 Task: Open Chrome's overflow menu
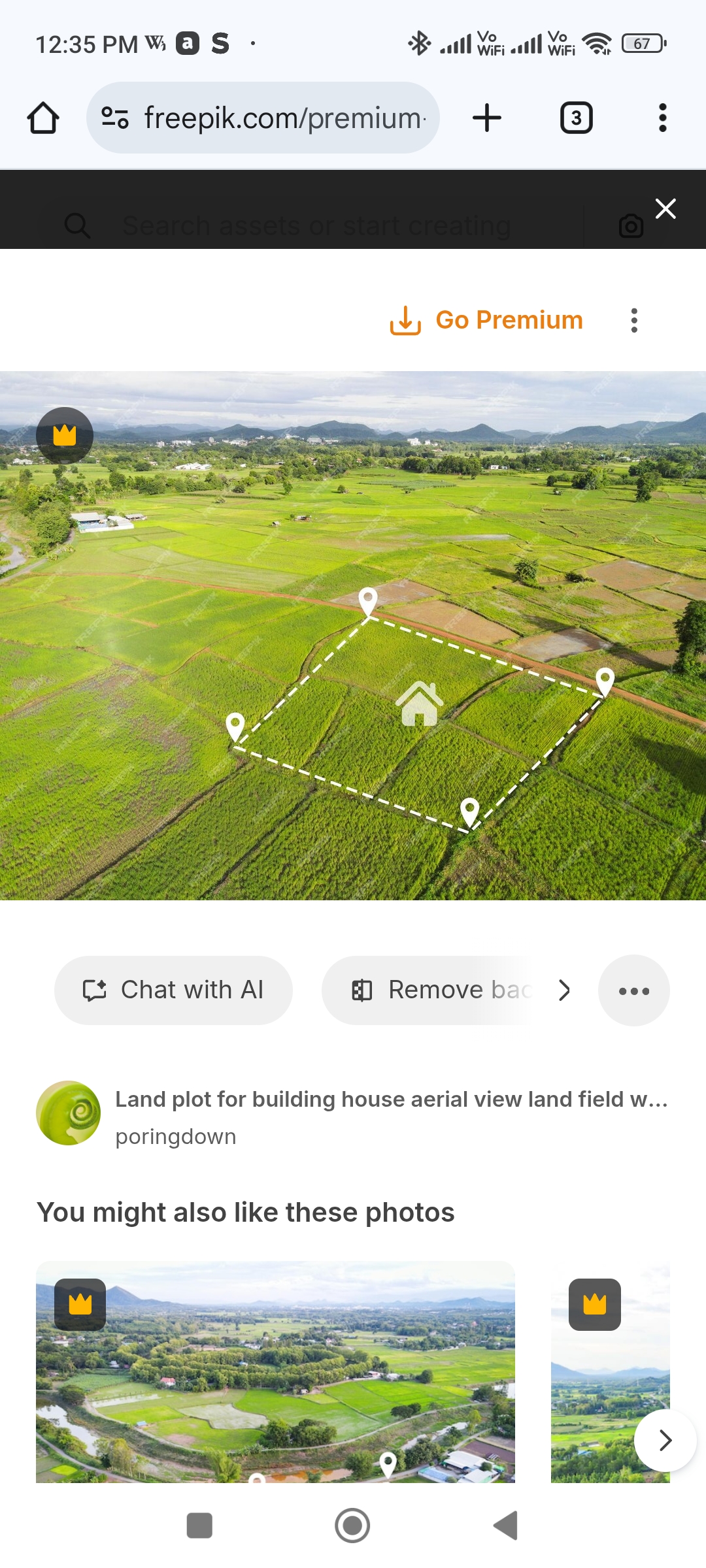click(662, 118)
